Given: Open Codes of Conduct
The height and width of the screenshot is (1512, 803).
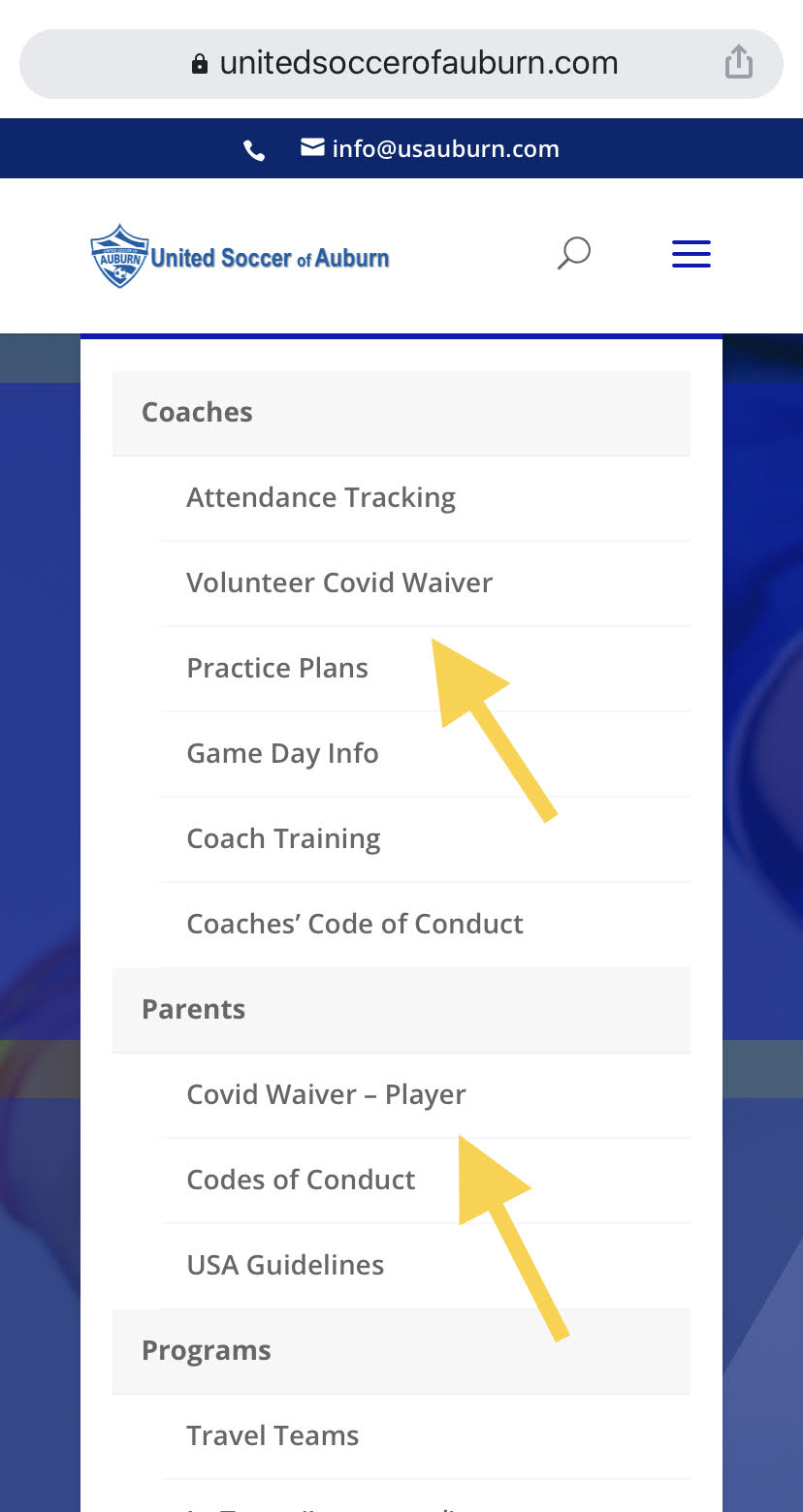Looking at the screenshot, I should tap(426, 1181).
